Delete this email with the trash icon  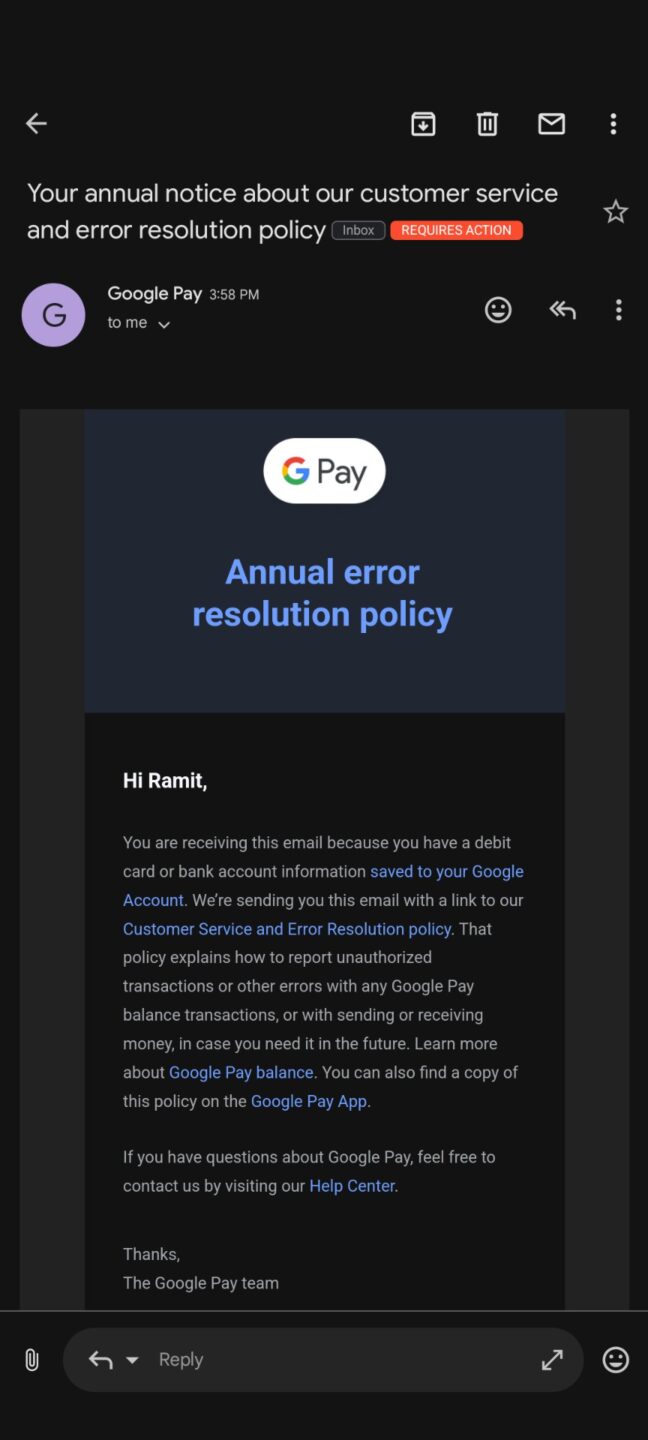point(487,124)
